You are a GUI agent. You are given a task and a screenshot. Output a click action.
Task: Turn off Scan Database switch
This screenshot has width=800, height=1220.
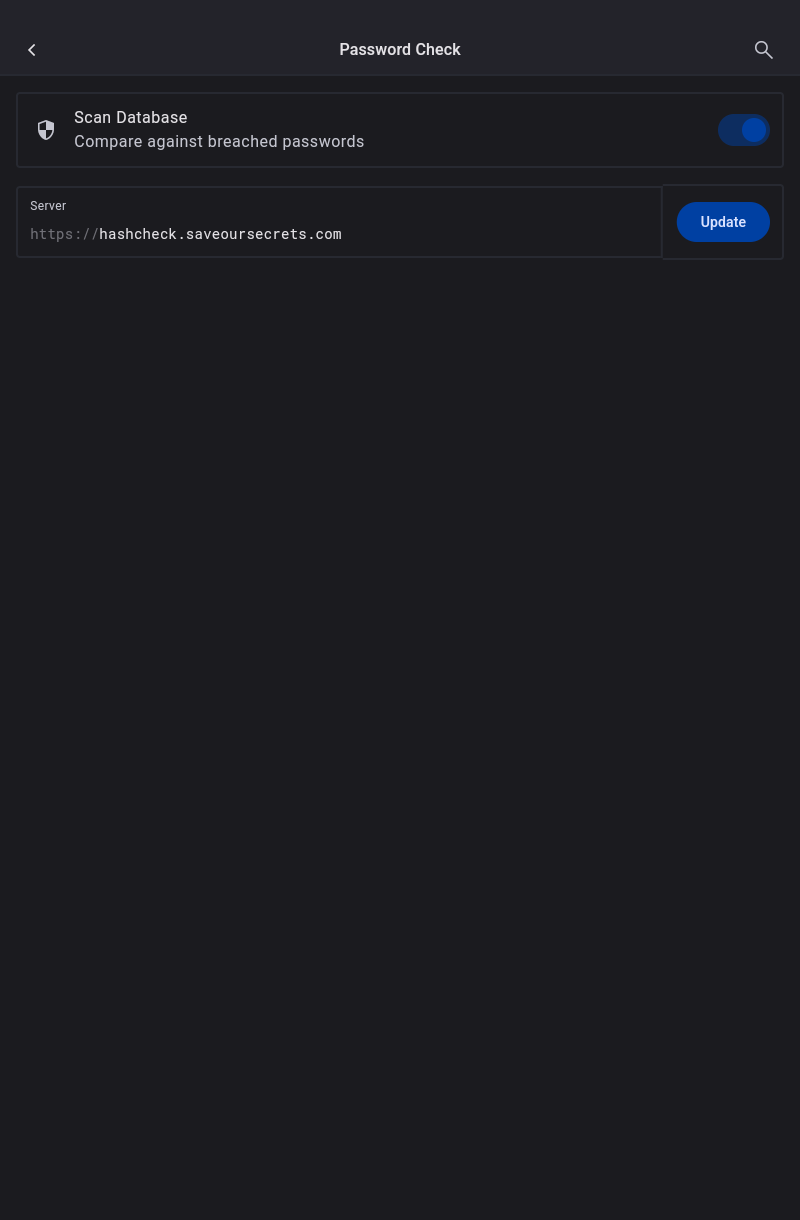pos(743,130)
